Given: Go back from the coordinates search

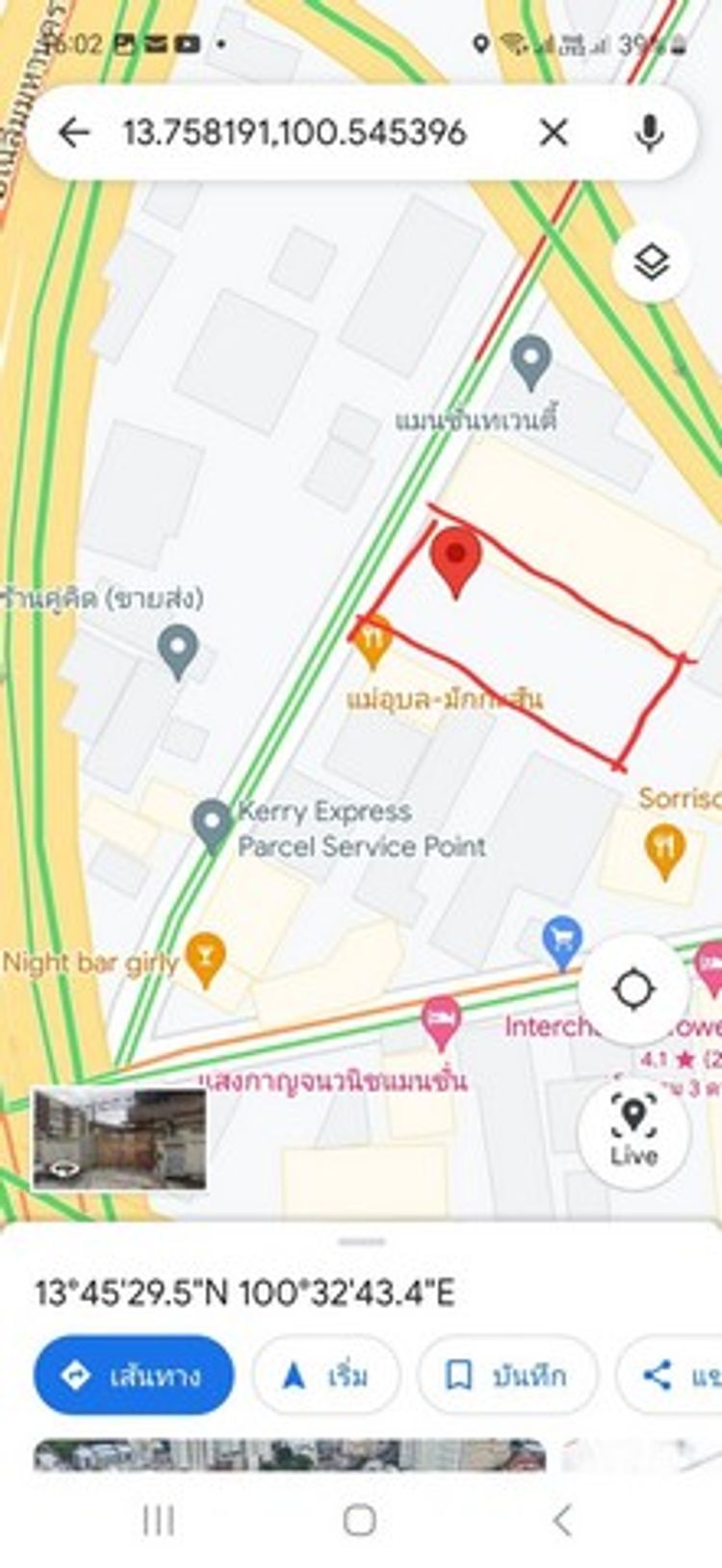Looking at the screenshot, I should [x=74, y=133].
